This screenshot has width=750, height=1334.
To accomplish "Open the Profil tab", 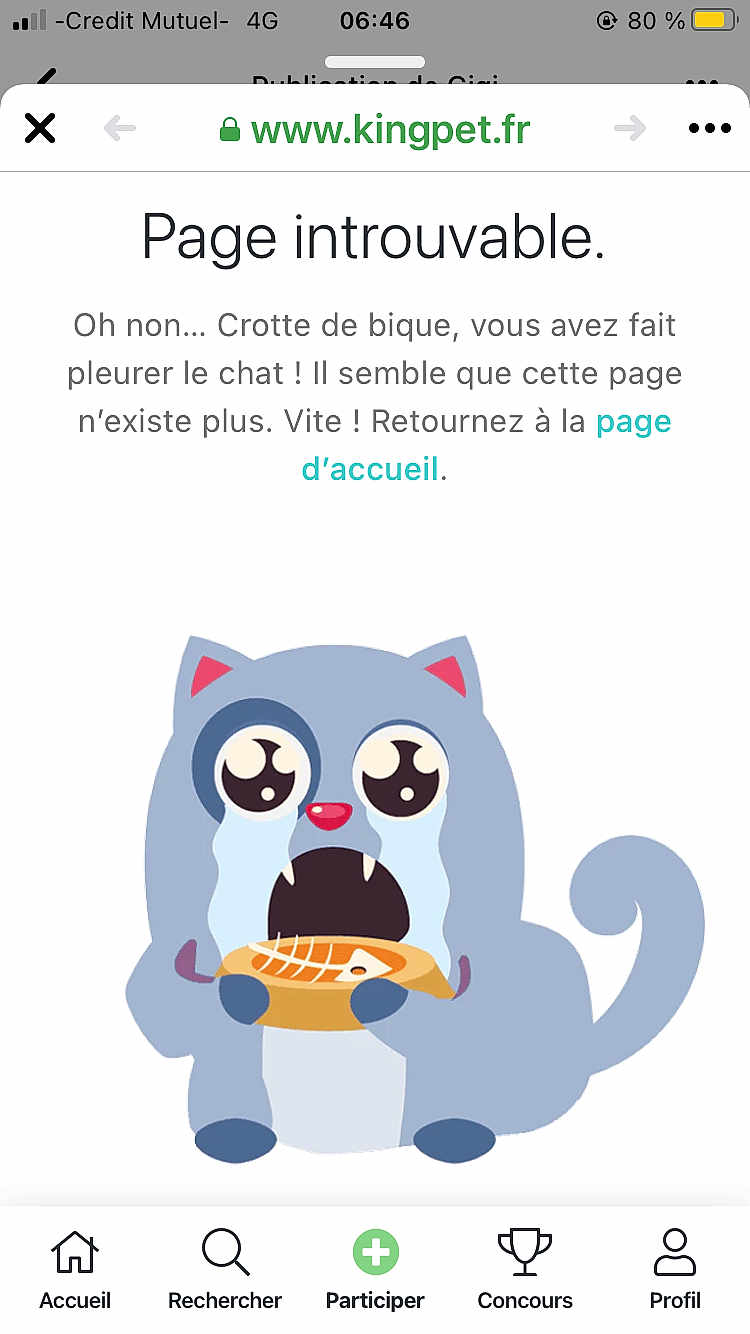I will click(675, 1269).
